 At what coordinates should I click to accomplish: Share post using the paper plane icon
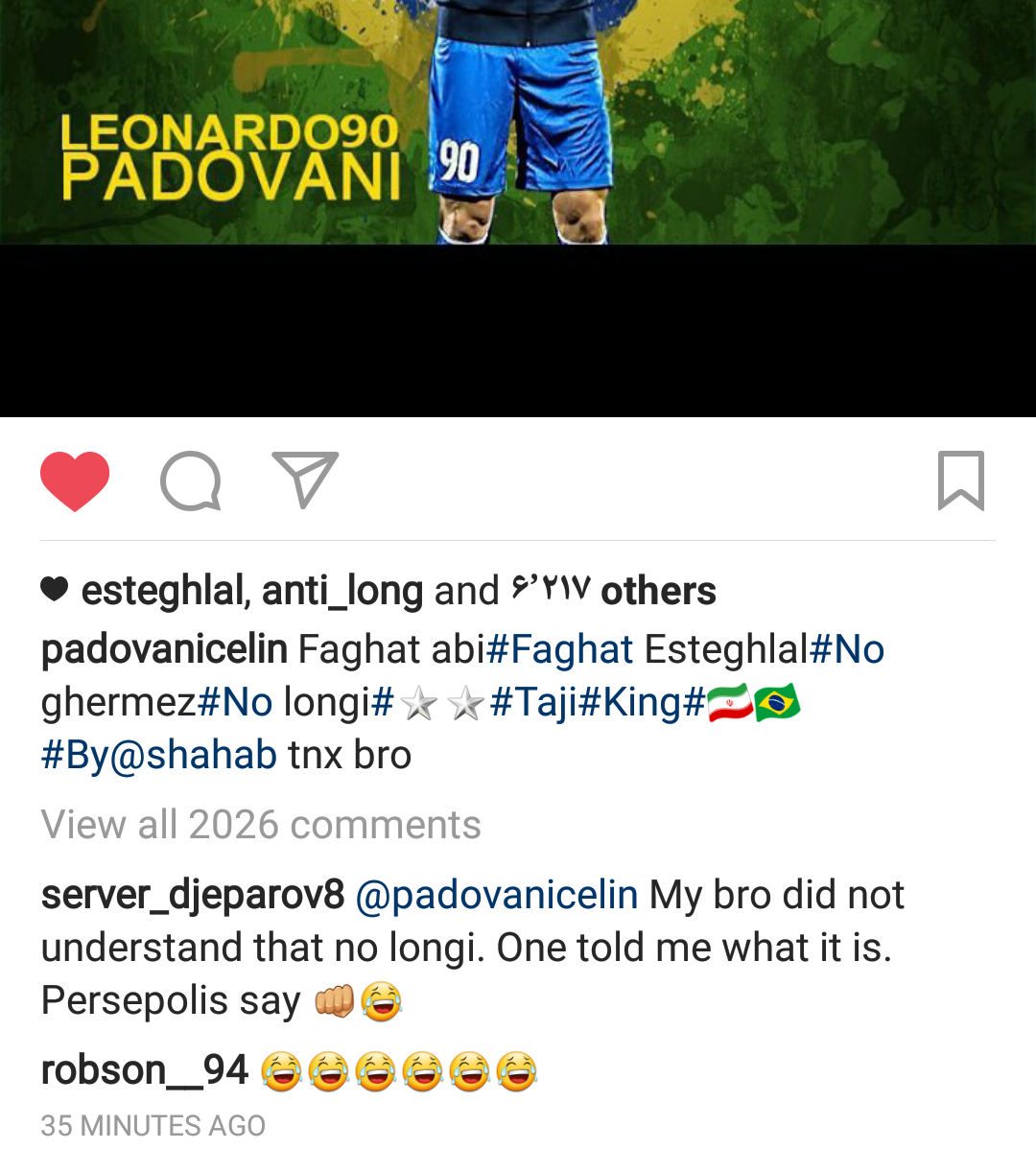click(305, 479)
